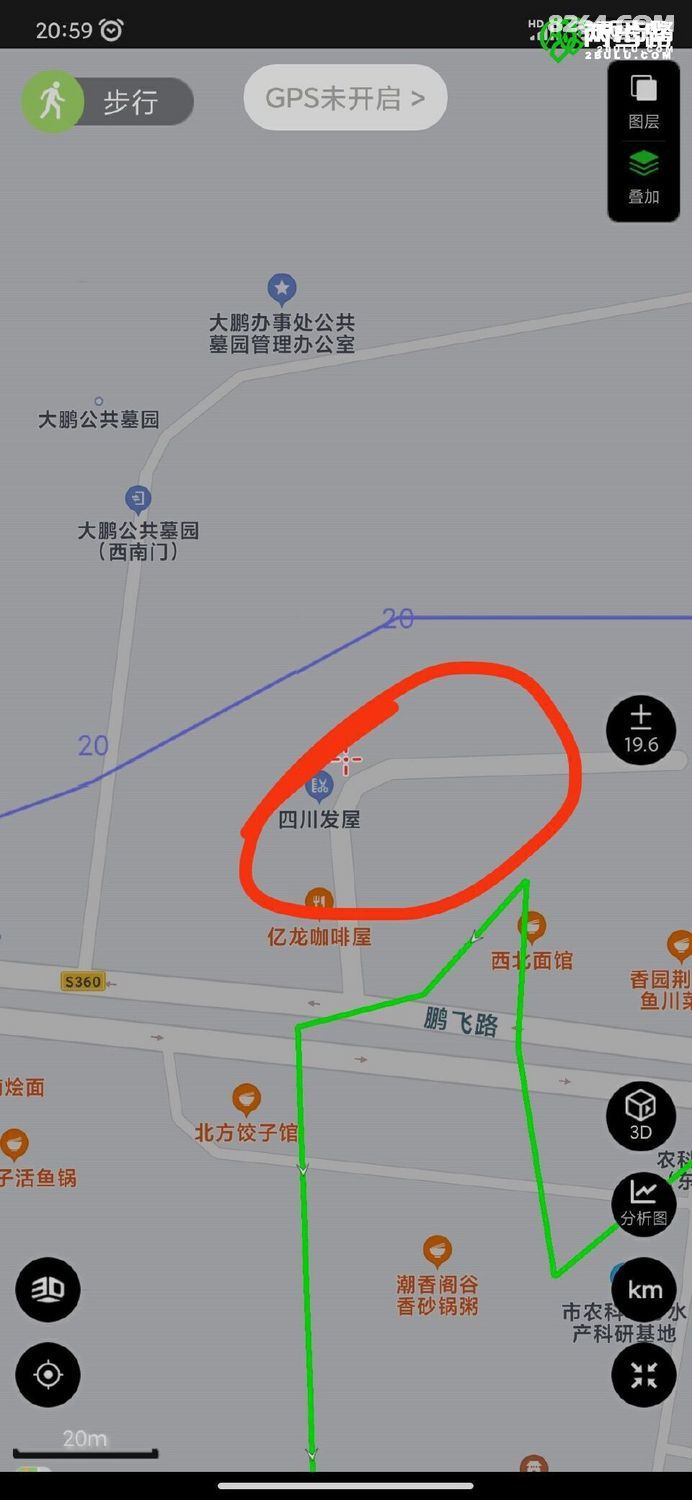This screenshot has height=1500, width=692.
Task: Select the 亿龙咖啡屋 restaurant marker
Action: point(319,902)
